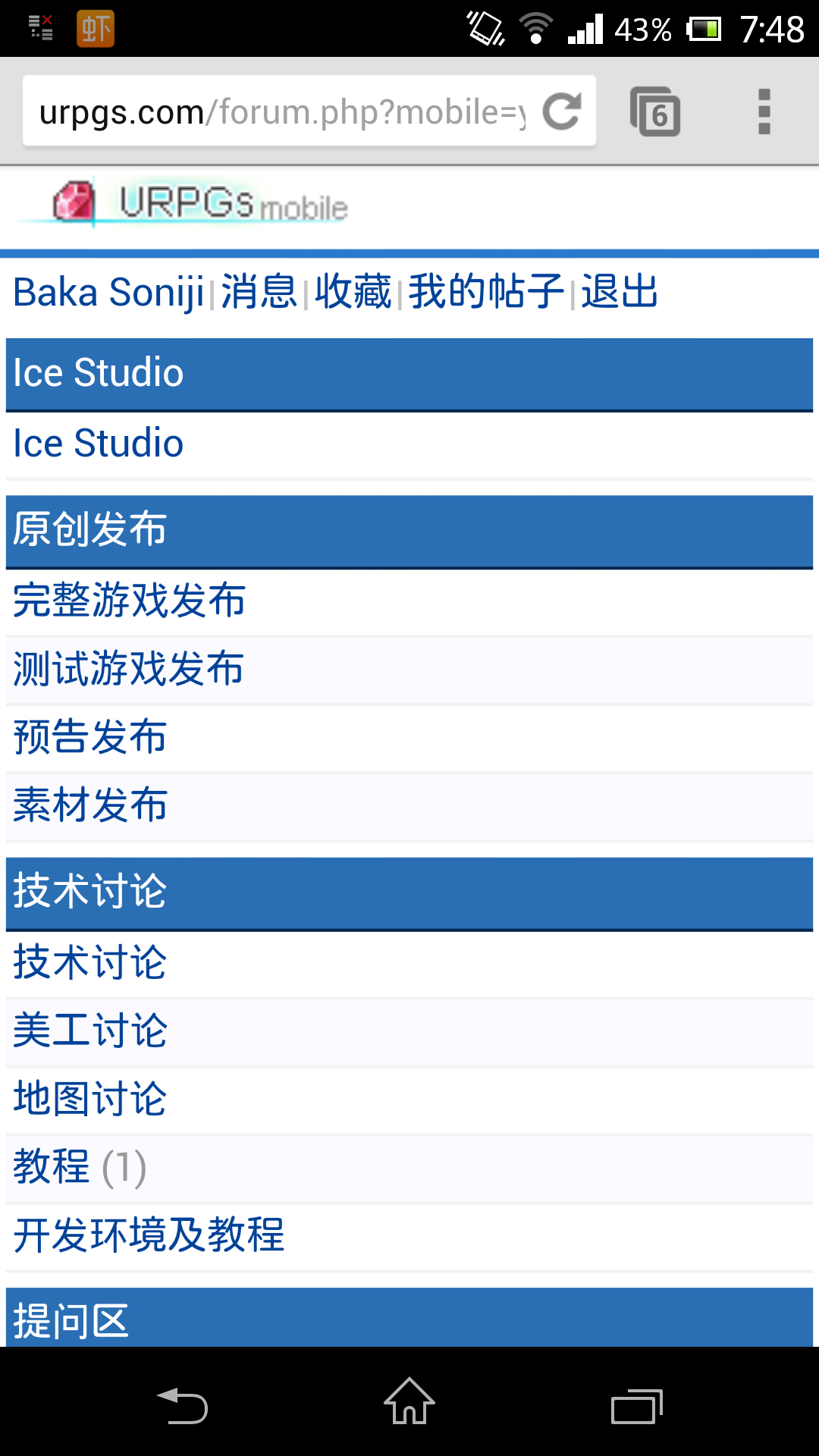Open 美工讨论 discussion board

[89, 1029]
